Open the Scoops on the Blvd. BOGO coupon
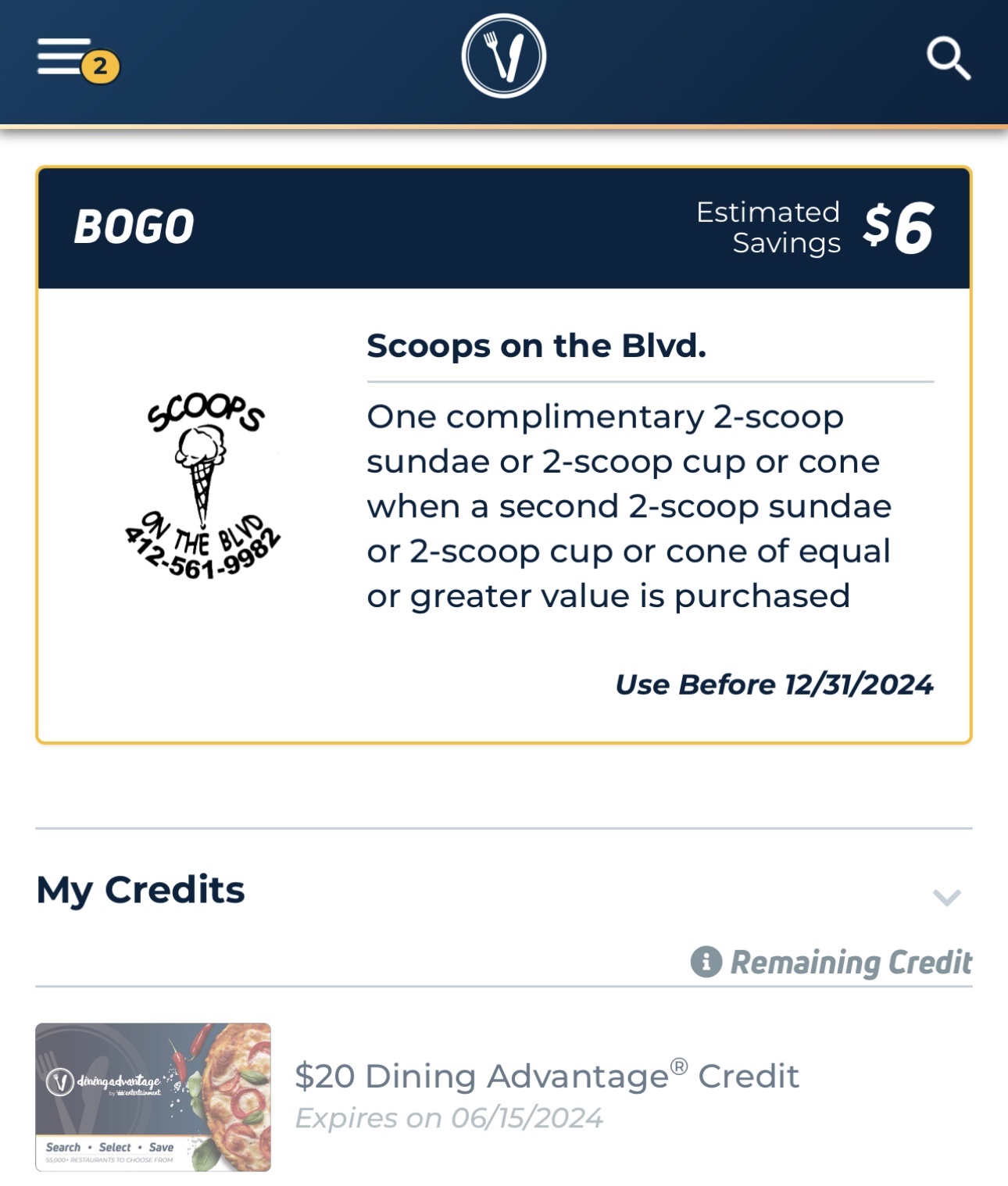Viewport: 1008px width, 1186px height. tap(503, 469)
